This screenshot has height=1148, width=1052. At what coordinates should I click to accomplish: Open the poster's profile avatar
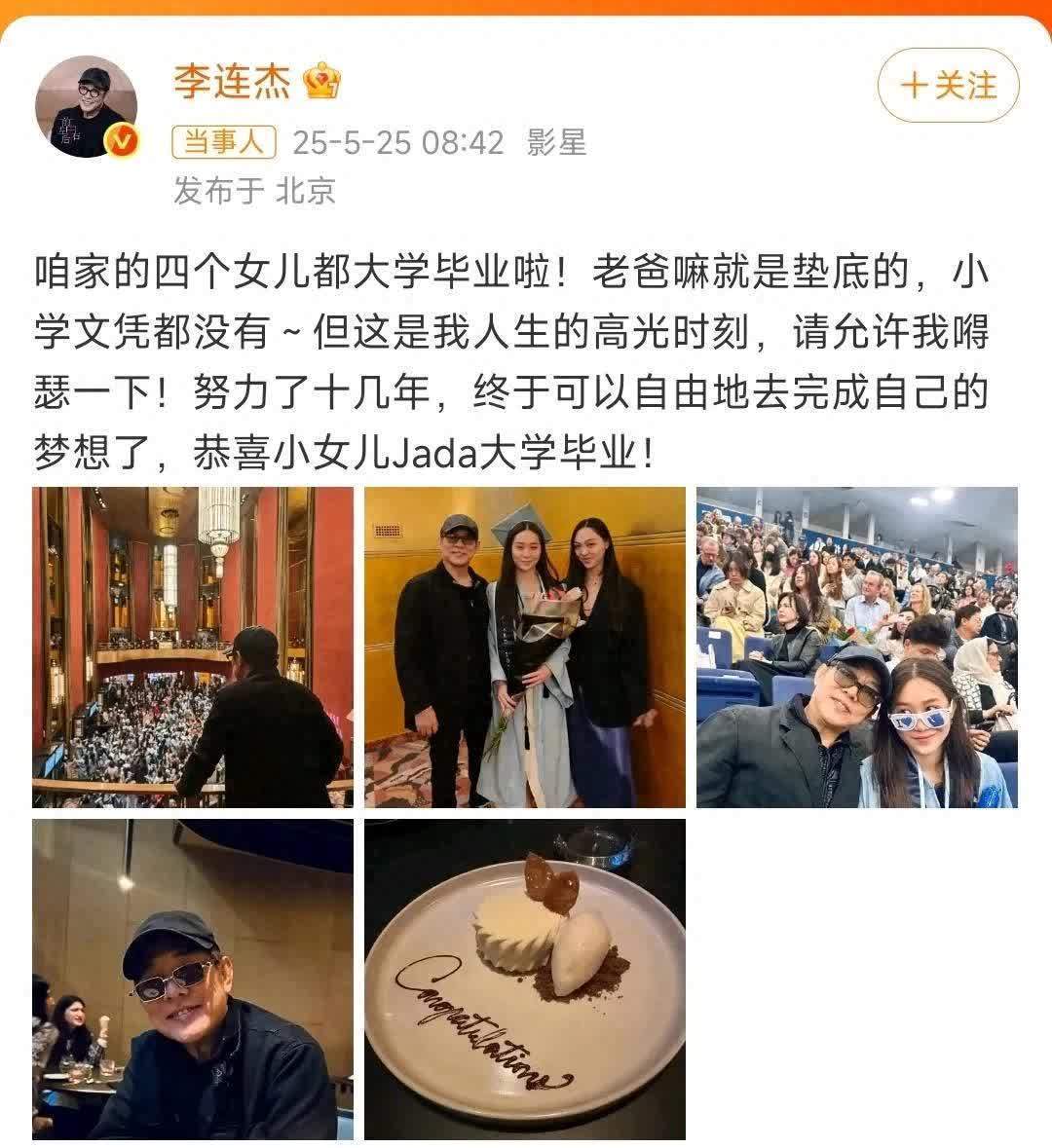click(86, 107)
